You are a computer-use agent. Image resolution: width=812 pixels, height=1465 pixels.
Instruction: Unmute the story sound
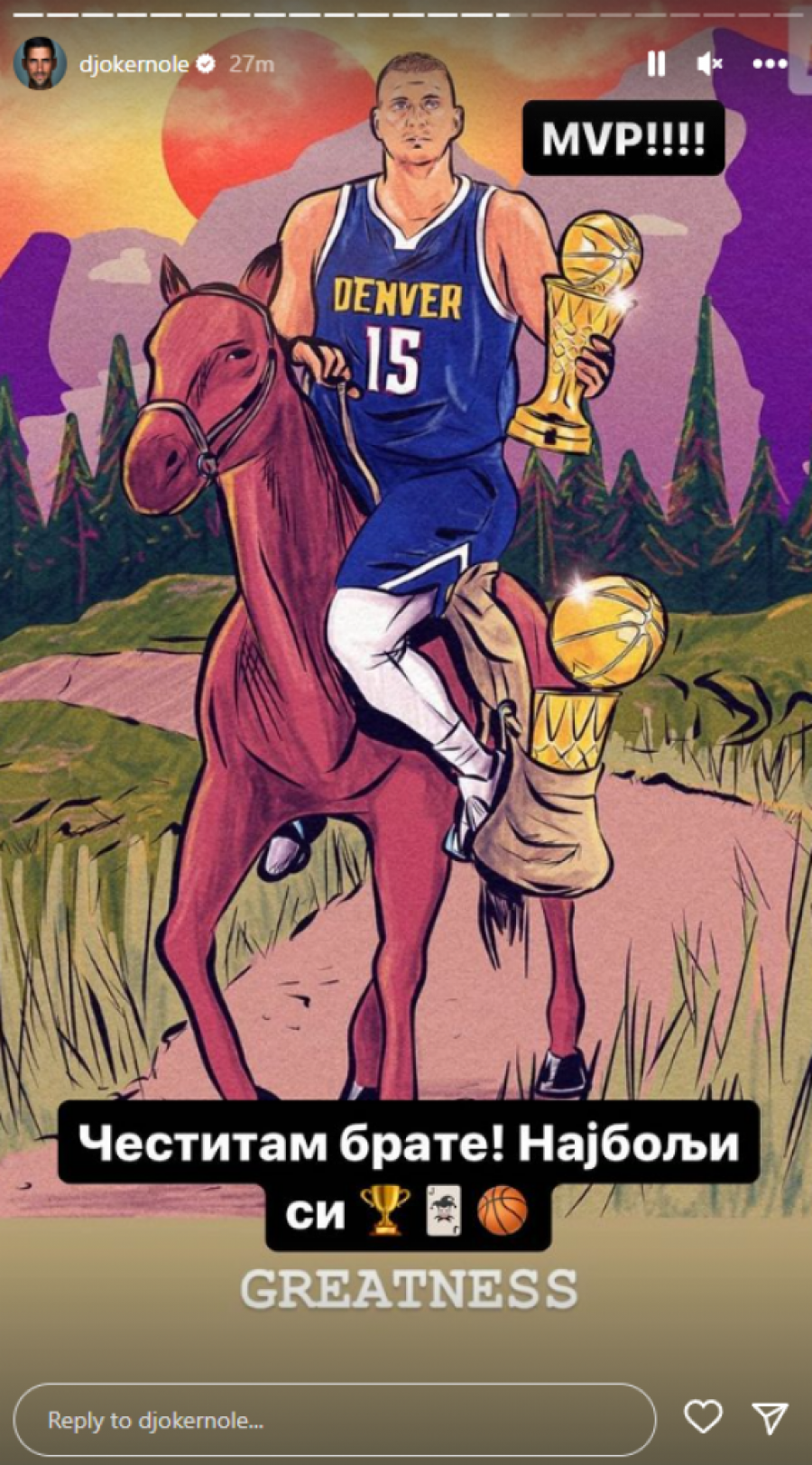710,63
